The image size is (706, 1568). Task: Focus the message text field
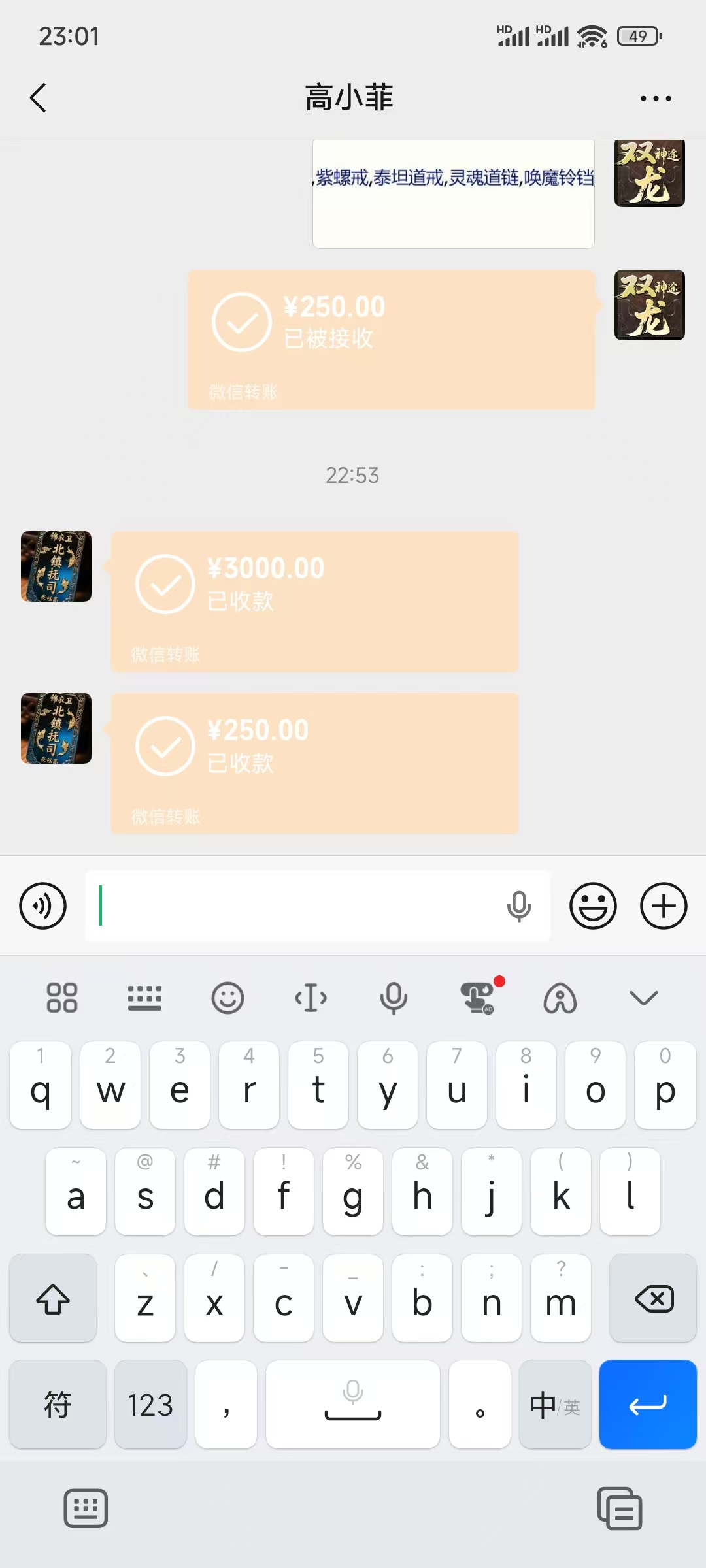[x=294, y=906]
